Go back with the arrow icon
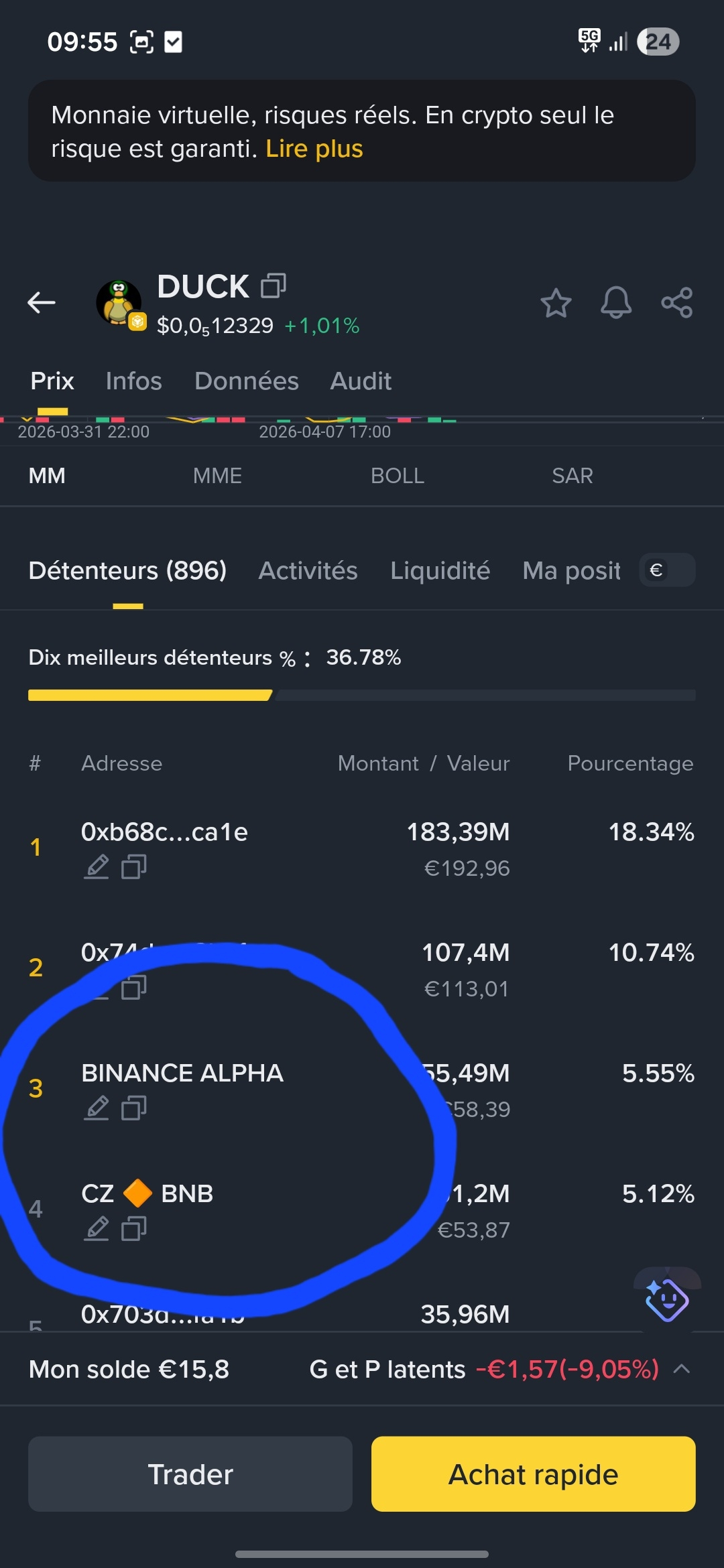The height and width of the screenshot is (1568, 724). click(42, 302)
